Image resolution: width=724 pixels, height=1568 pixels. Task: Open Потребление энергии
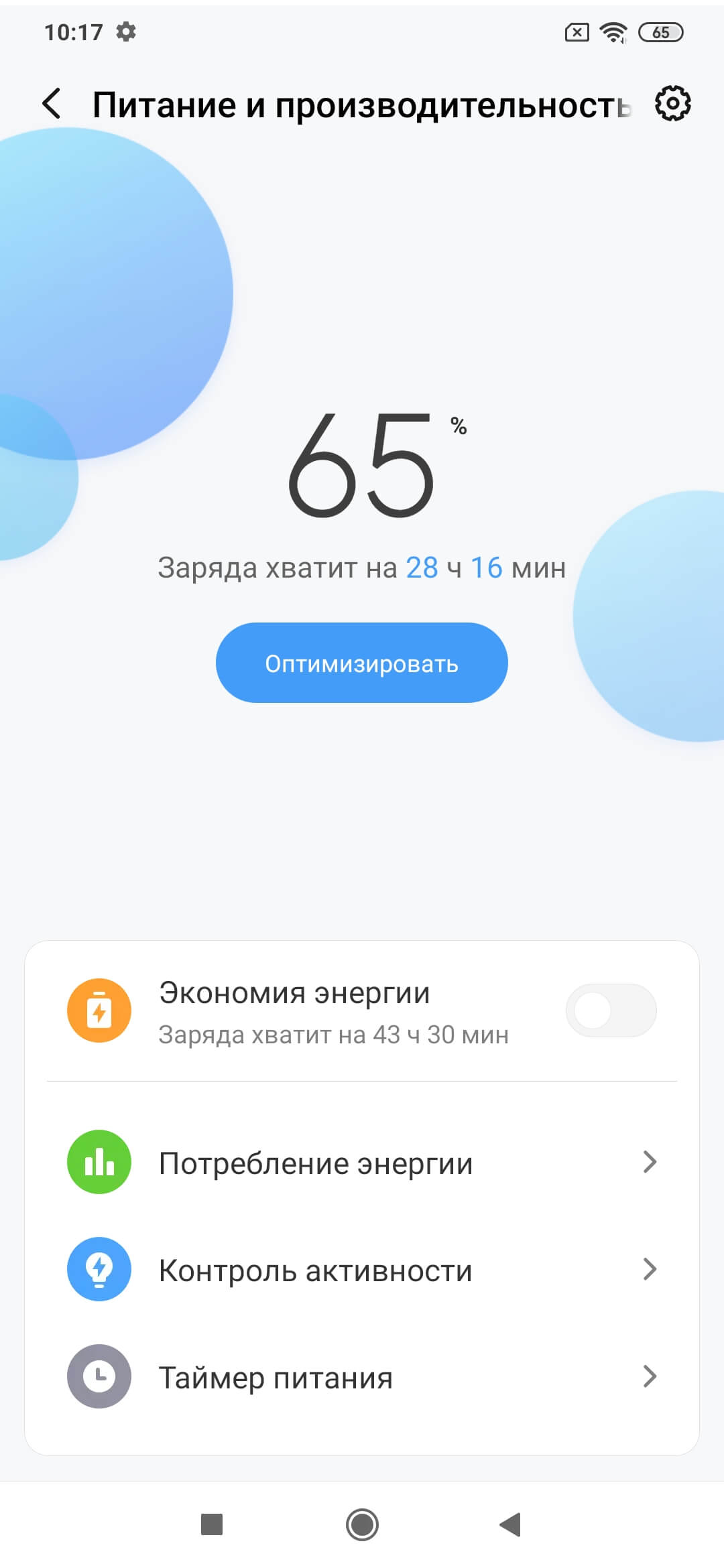click(x=362, y=1163)
